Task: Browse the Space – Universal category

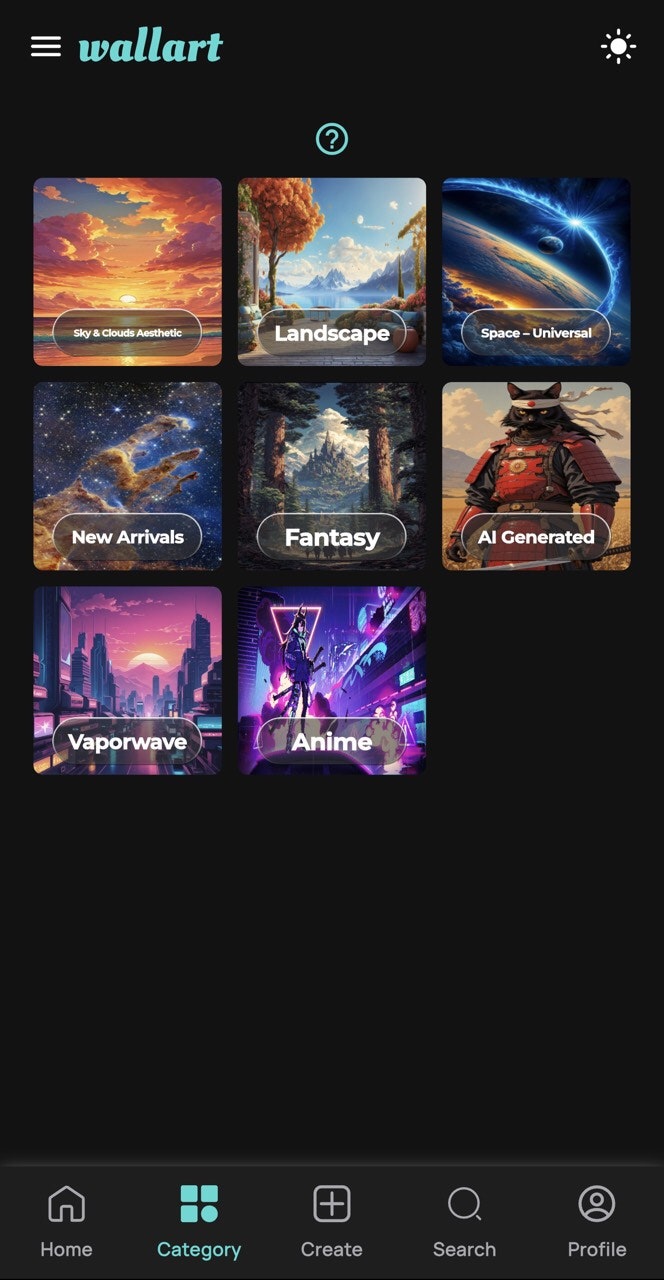Action: [x=536, y=272]
